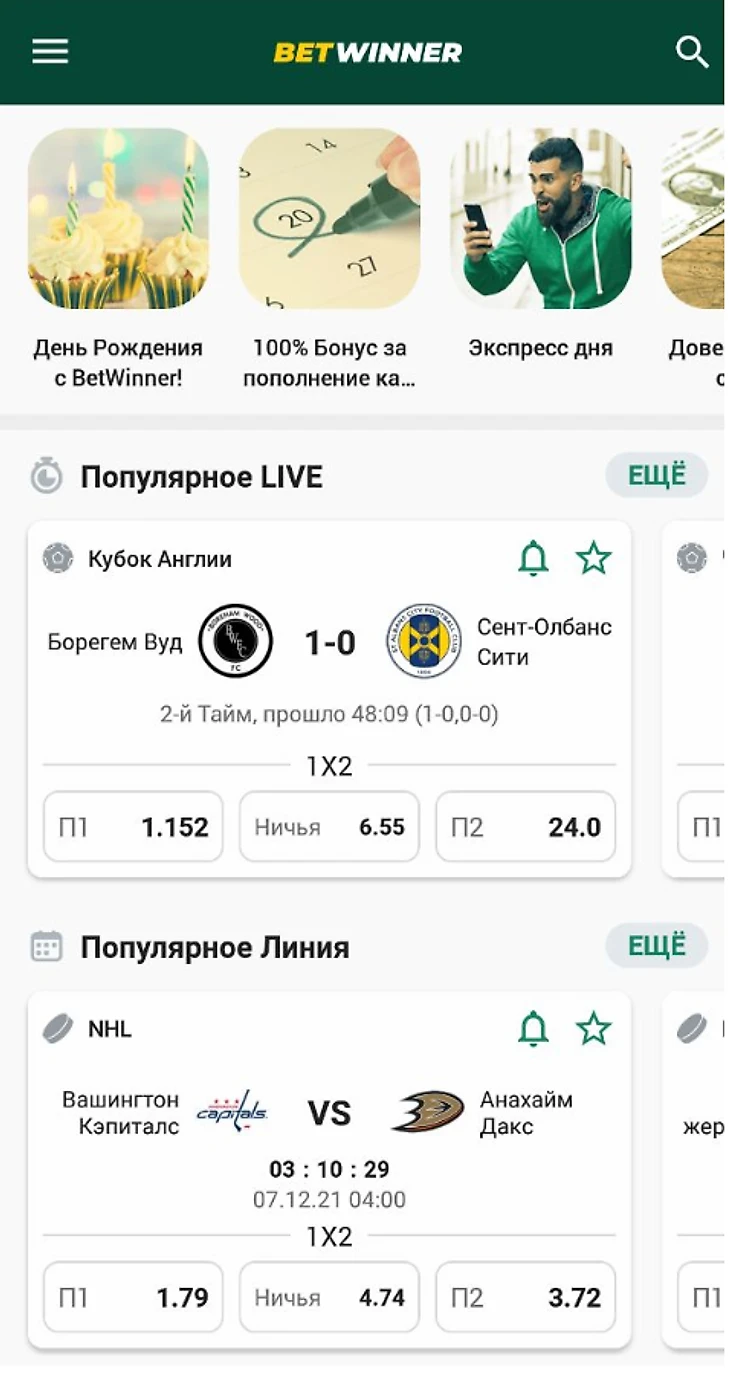The height and width of the screenshot is (1384, 730).
Task: Select Ничья at odds 6.55
Action: coord(329,827)
